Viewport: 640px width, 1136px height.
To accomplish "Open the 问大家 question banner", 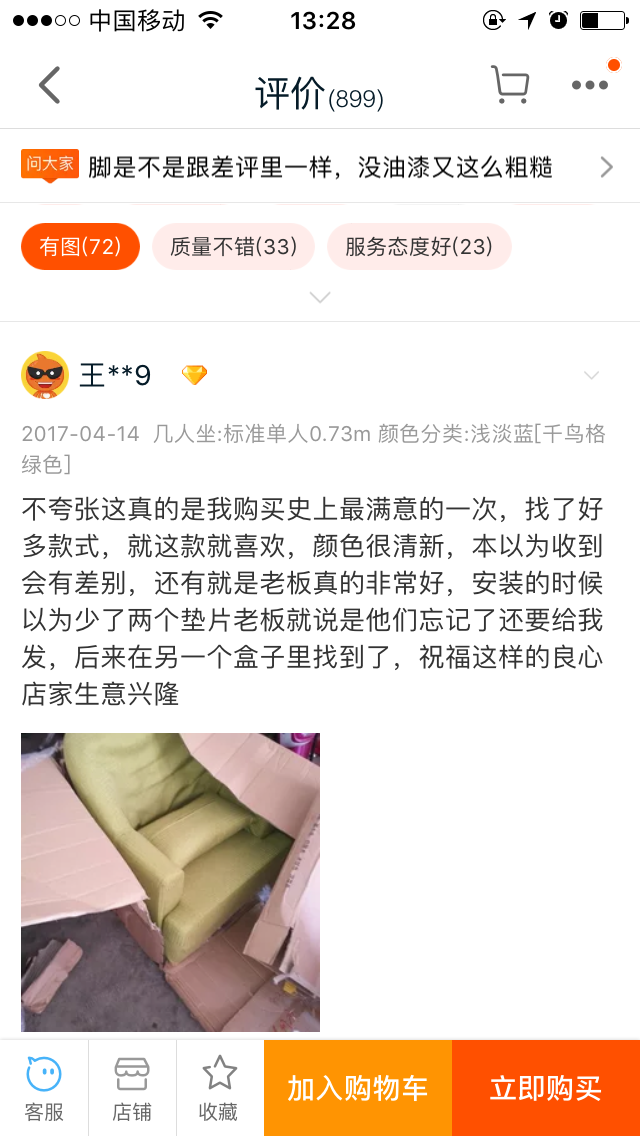I will point(320,166).
